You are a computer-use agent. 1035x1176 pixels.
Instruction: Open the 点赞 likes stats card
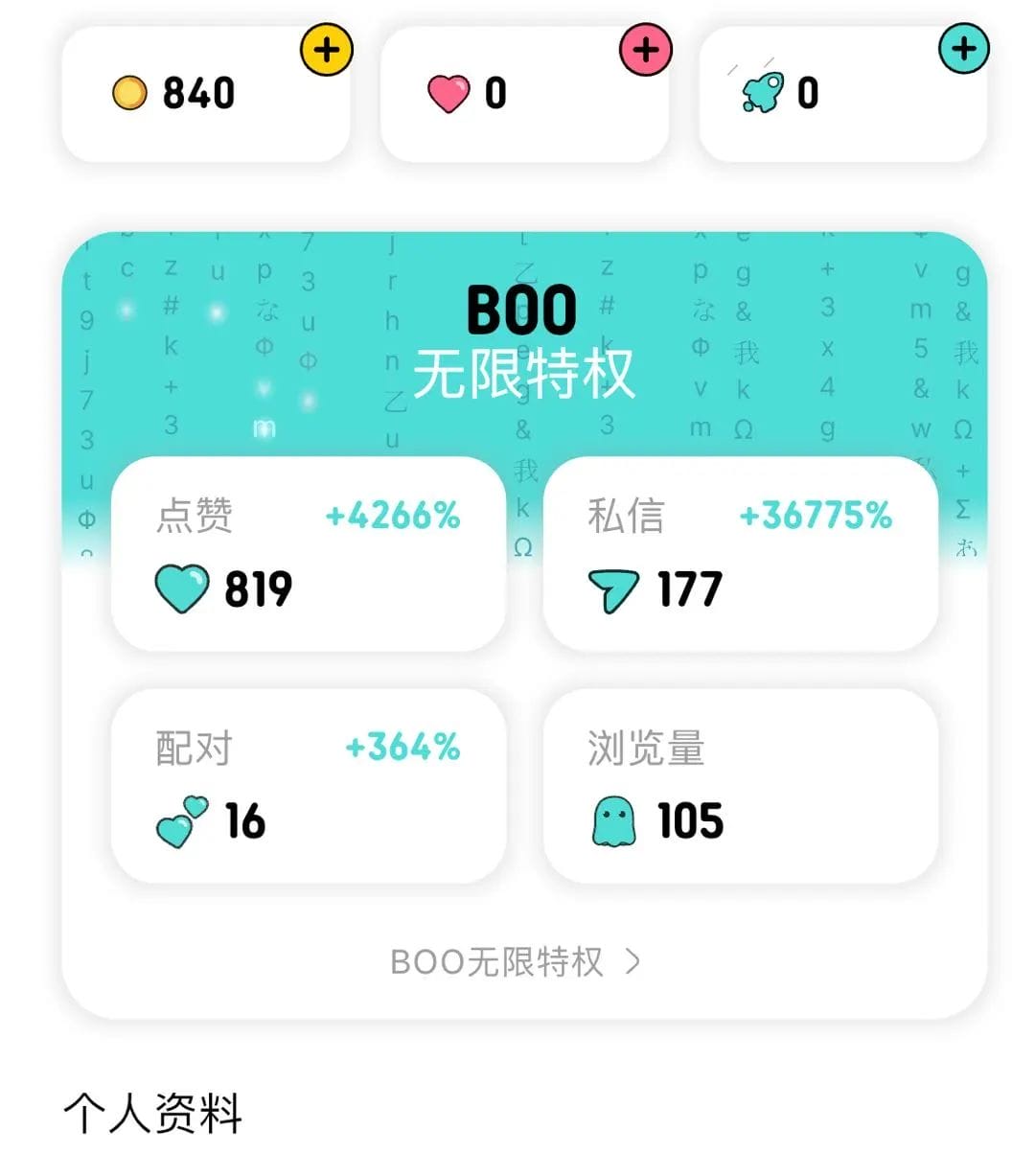pos(308,554)
